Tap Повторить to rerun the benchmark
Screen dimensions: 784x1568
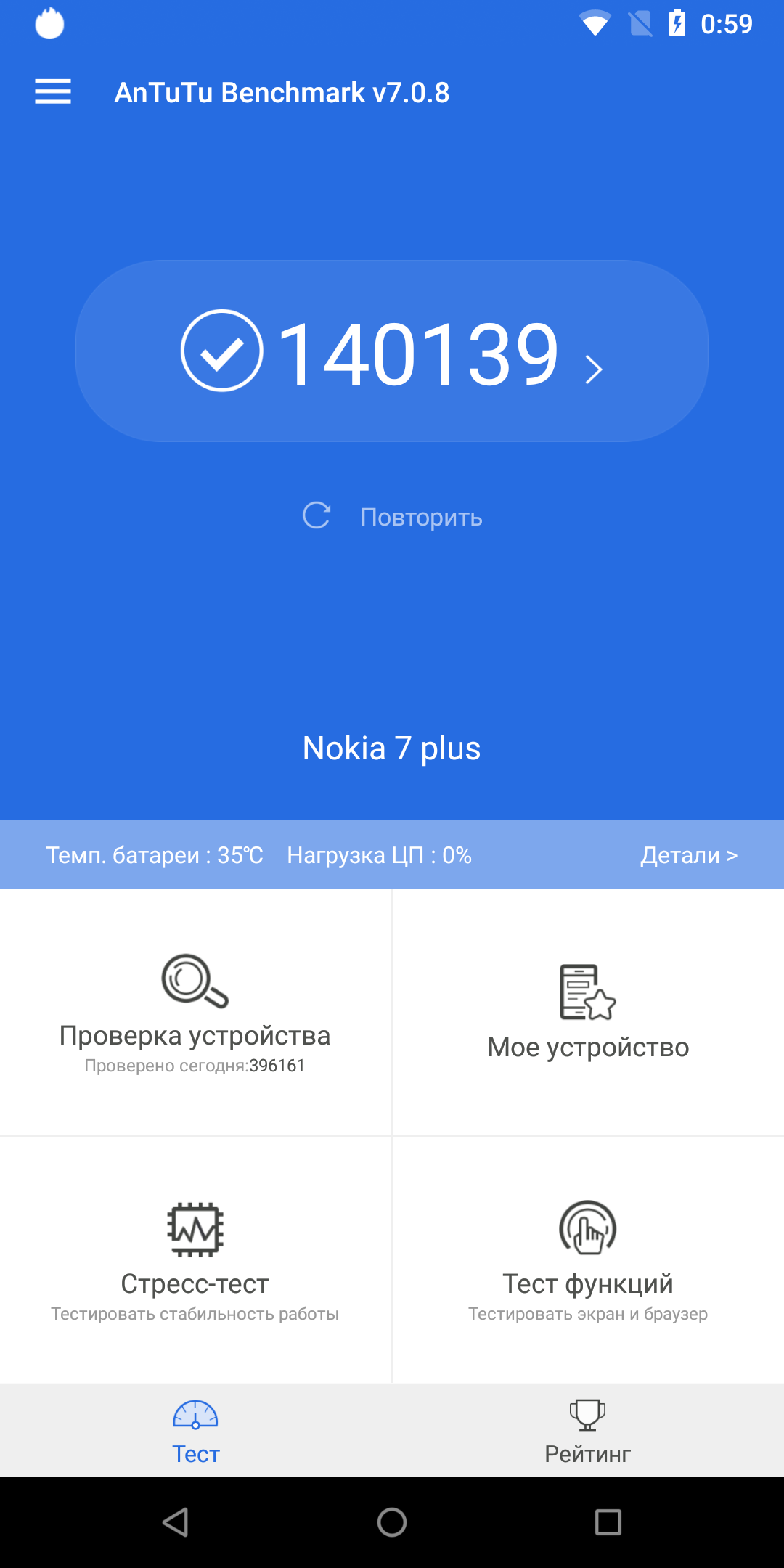(393, 517)
